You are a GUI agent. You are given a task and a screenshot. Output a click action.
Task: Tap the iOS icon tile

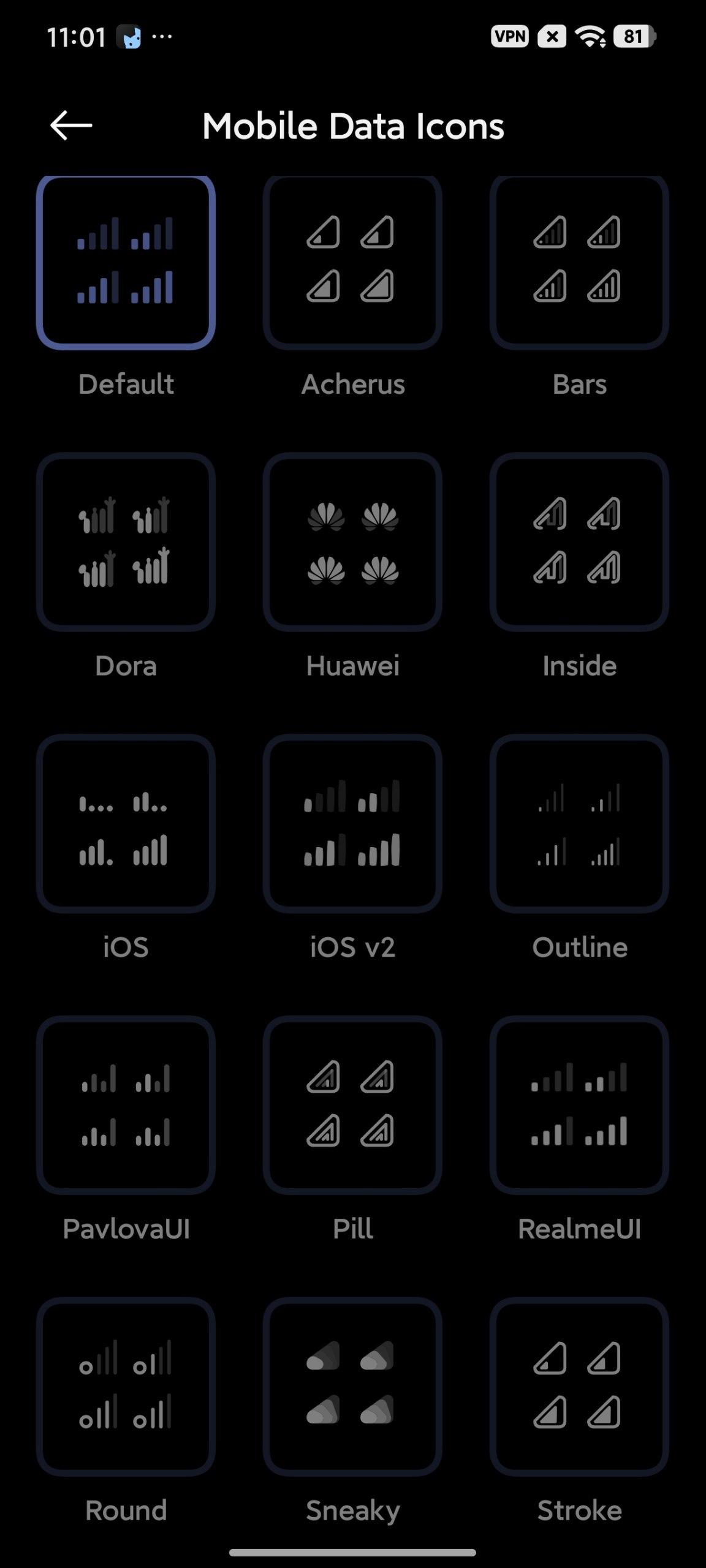pos(126,824)
